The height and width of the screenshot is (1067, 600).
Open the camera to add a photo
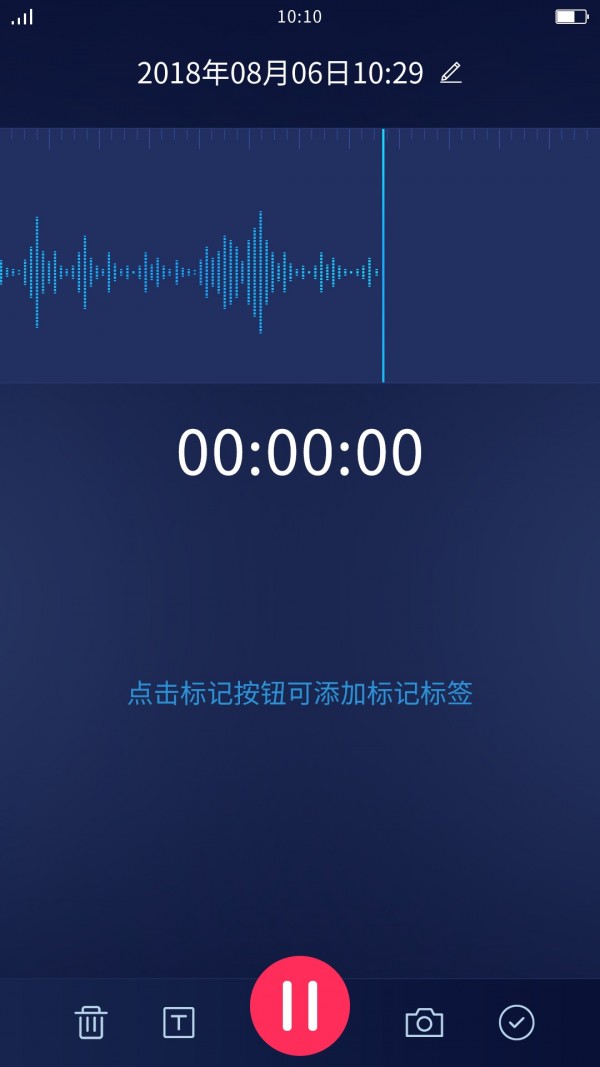424,1023
